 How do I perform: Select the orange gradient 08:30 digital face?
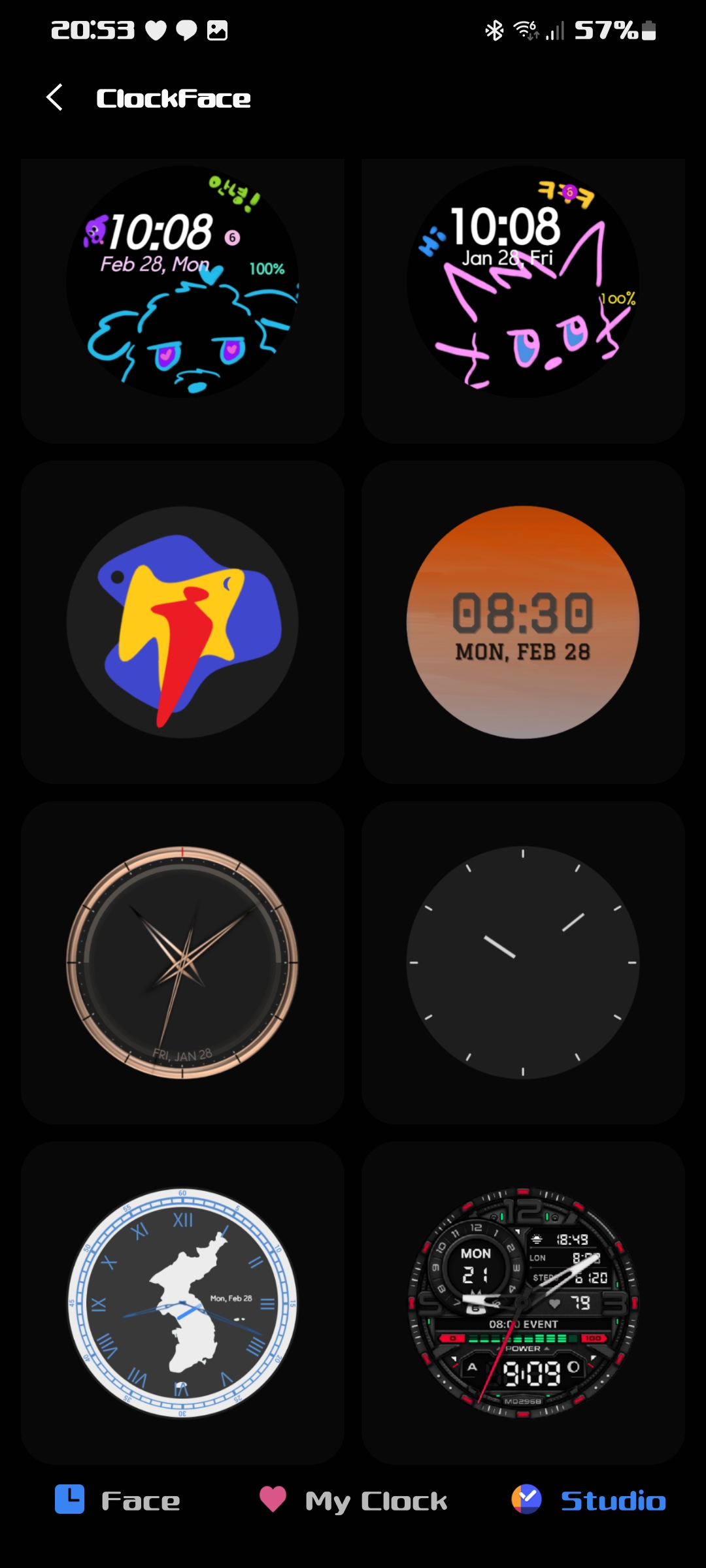pyautogui.click(x=523, y=624)
